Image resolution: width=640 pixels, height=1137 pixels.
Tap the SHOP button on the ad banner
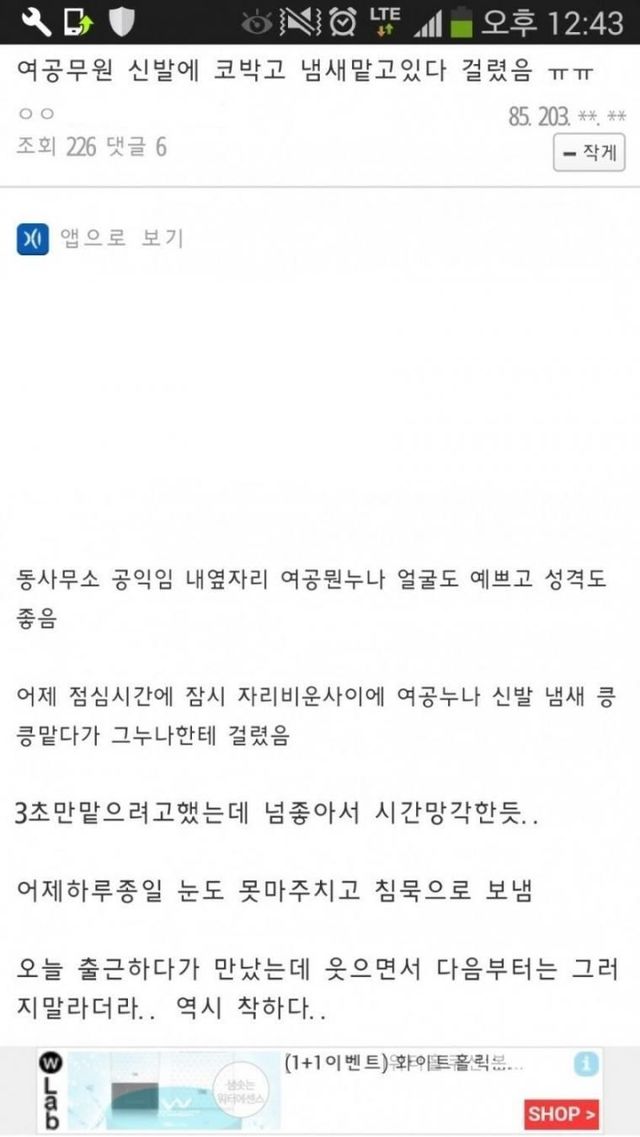(x=562, y=1113)
